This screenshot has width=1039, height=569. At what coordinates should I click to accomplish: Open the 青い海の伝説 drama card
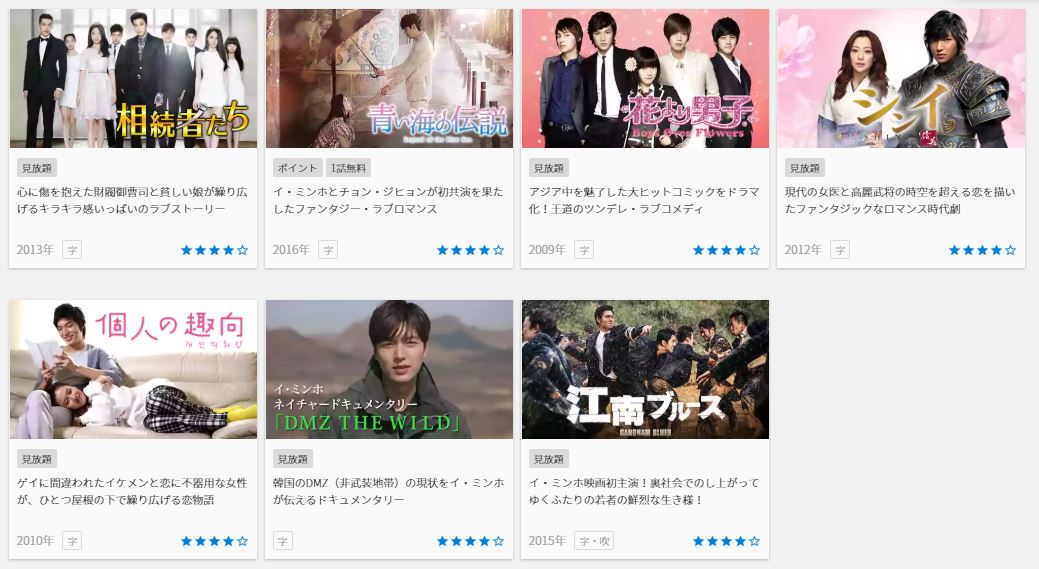389,80
